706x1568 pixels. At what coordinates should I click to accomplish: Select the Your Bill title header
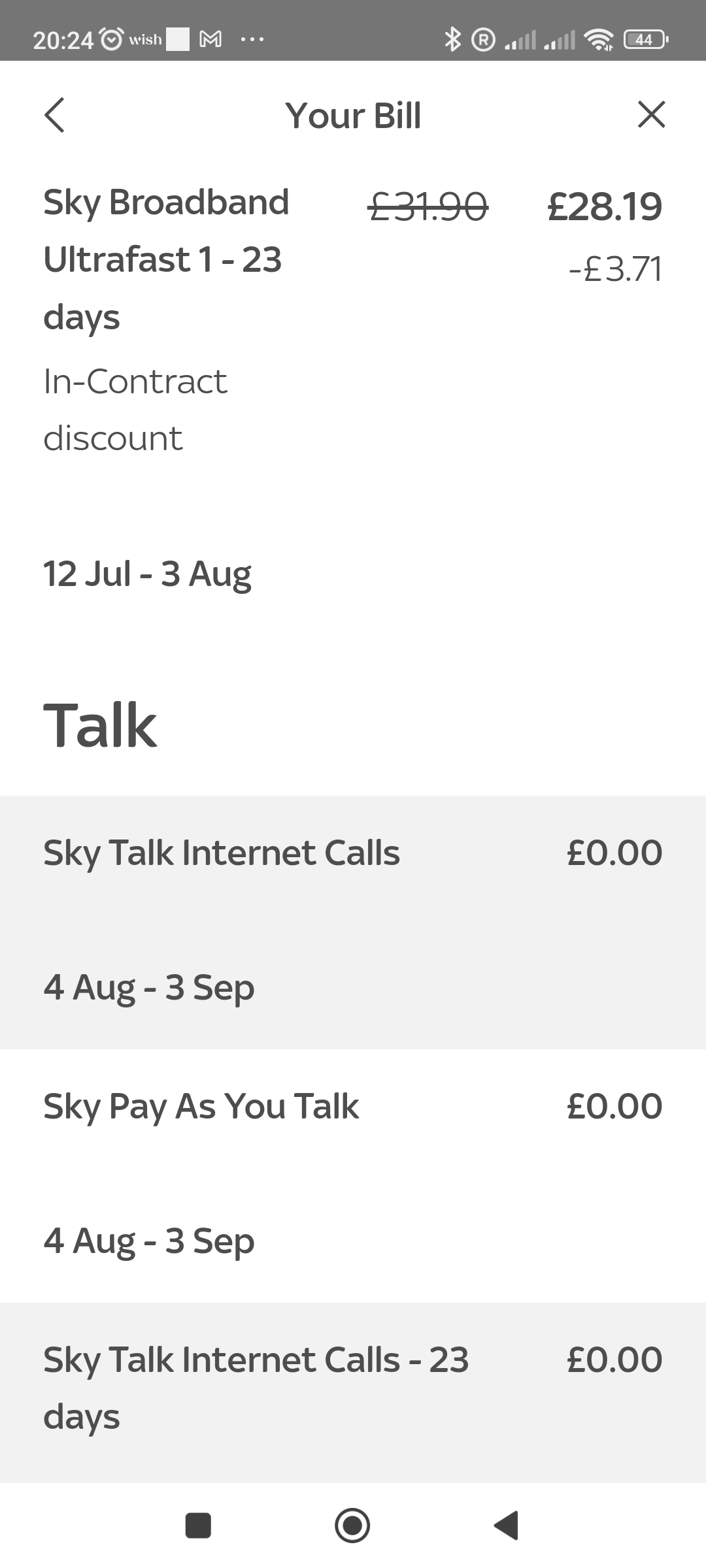353,115
